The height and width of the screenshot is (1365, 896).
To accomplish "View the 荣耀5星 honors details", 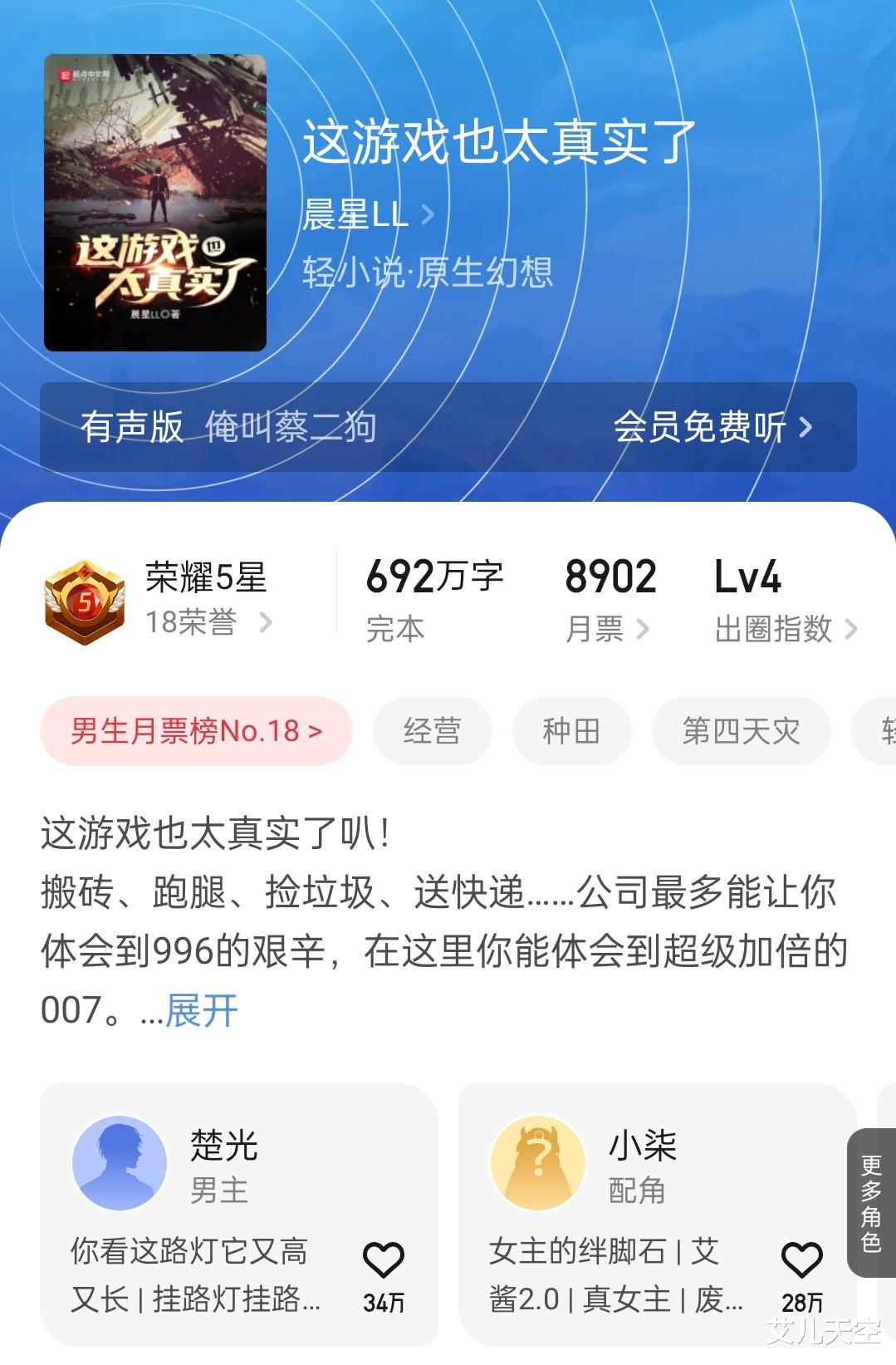I will 159,600.
